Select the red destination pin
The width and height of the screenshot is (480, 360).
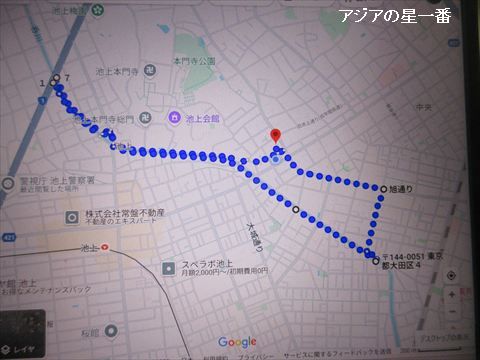point(275,136)
